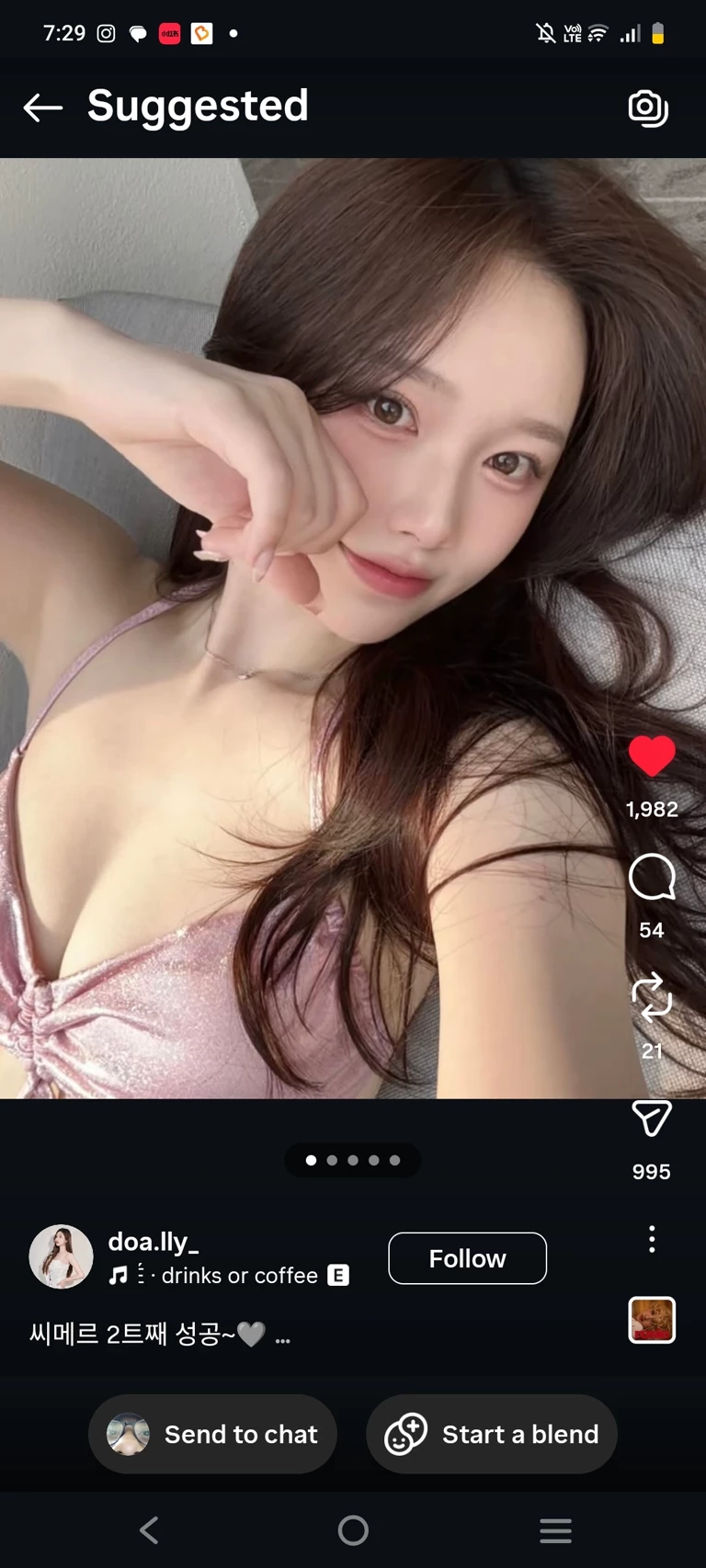Start a blend
The height and width of the screenshot is (1568, 706).
[x=492, y=1434]
